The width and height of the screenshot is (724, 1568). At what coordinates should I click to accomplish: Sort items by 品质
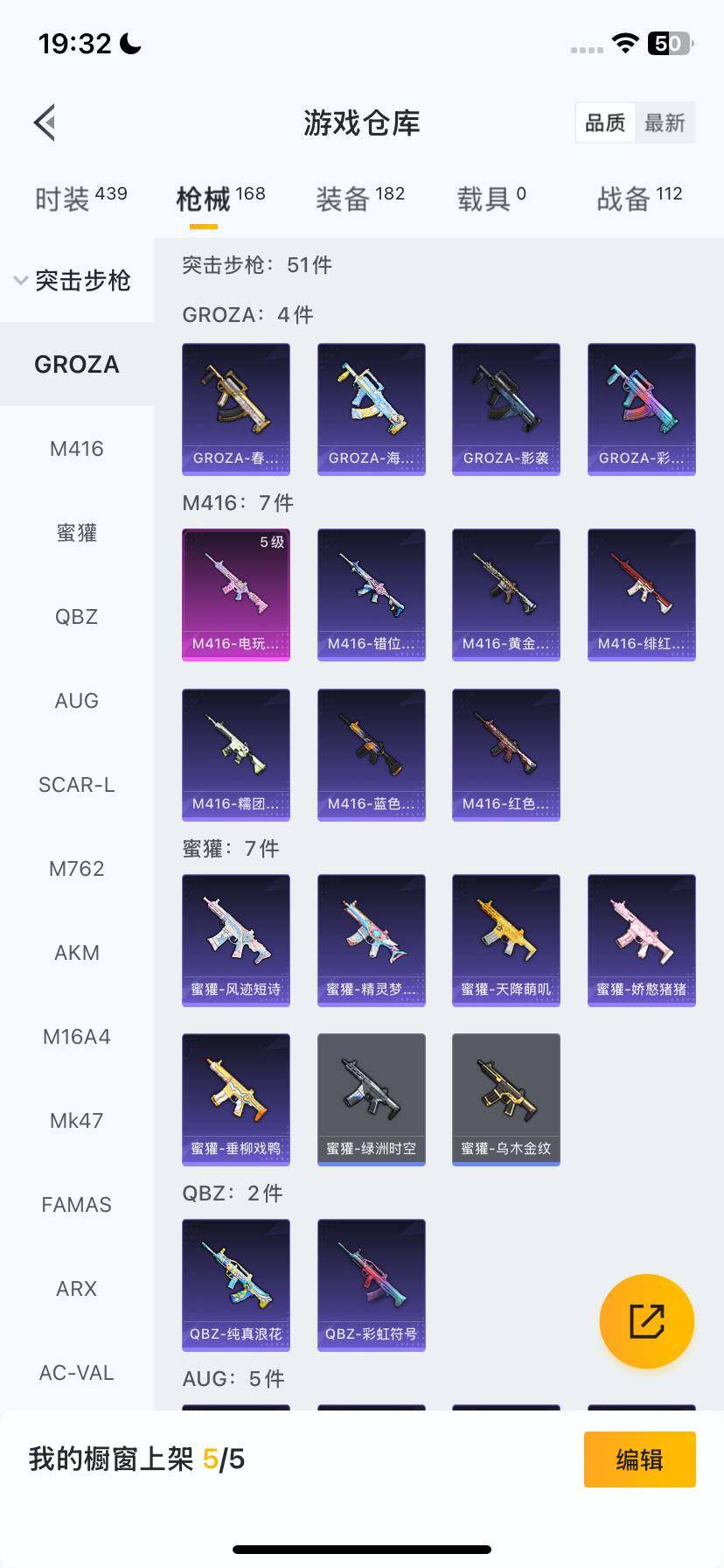[605, 123]
